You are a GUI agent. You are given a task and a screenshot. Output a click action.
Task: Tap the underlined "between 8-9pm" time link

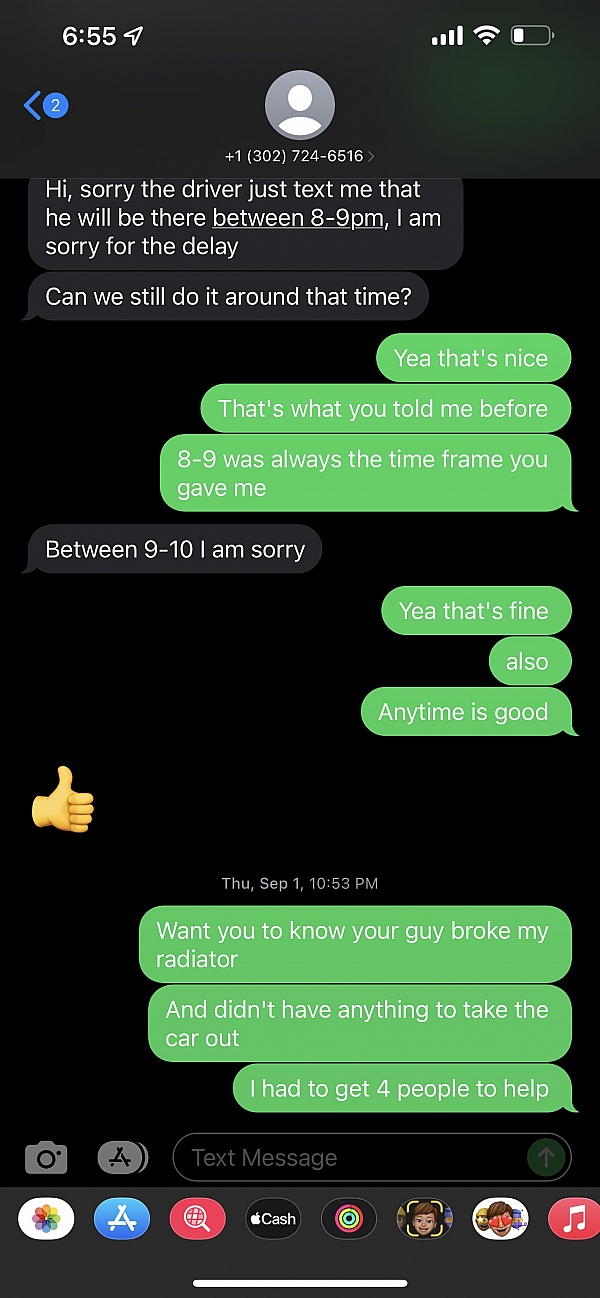(x=298, y=218)
